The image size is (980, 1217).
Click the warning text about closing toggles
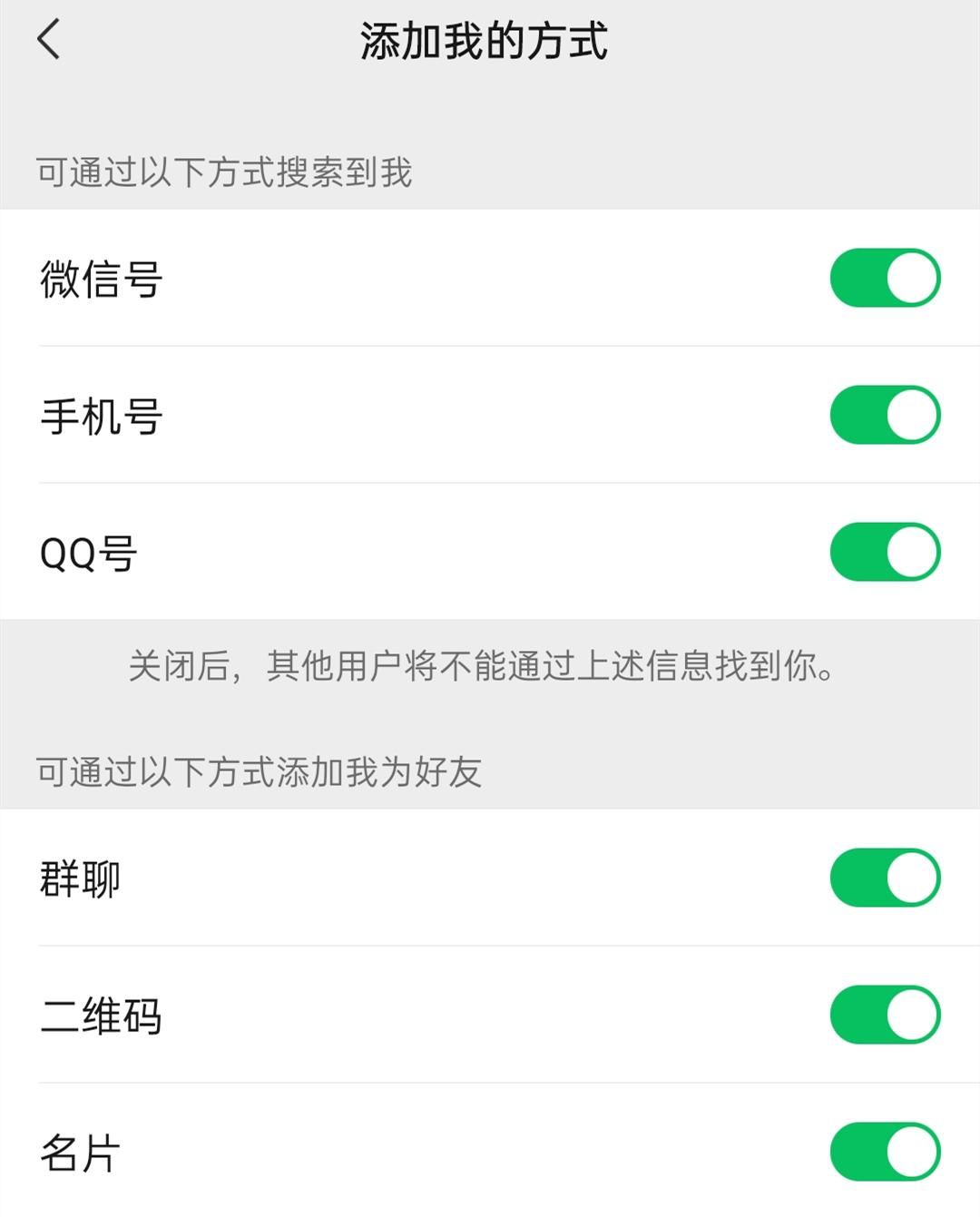point(484,667)
